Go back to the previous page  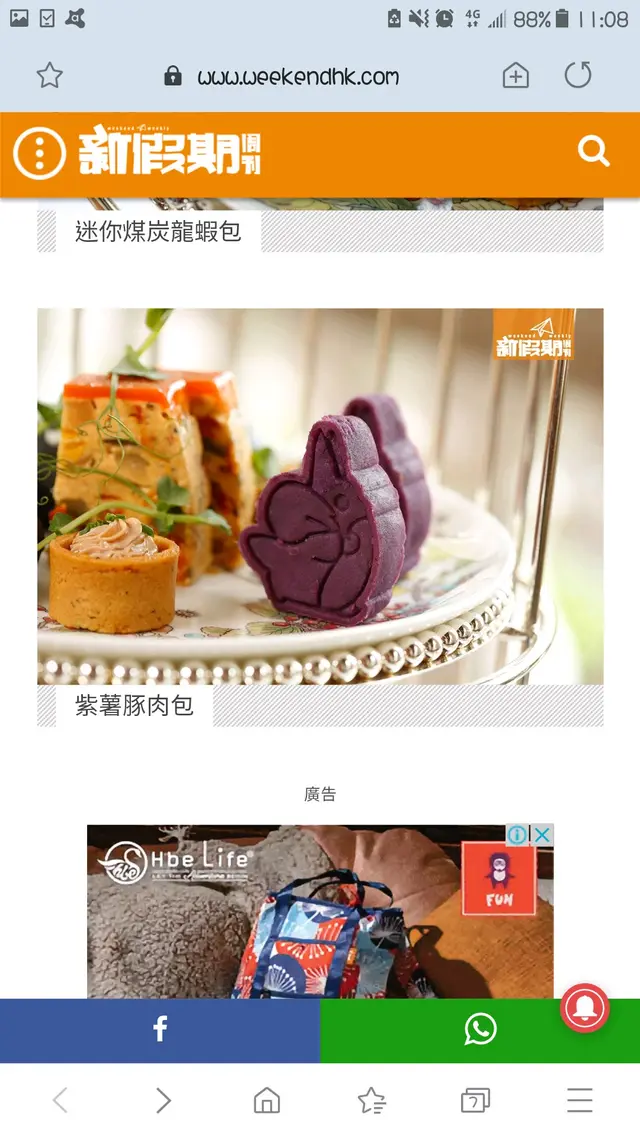[60, 1101]
